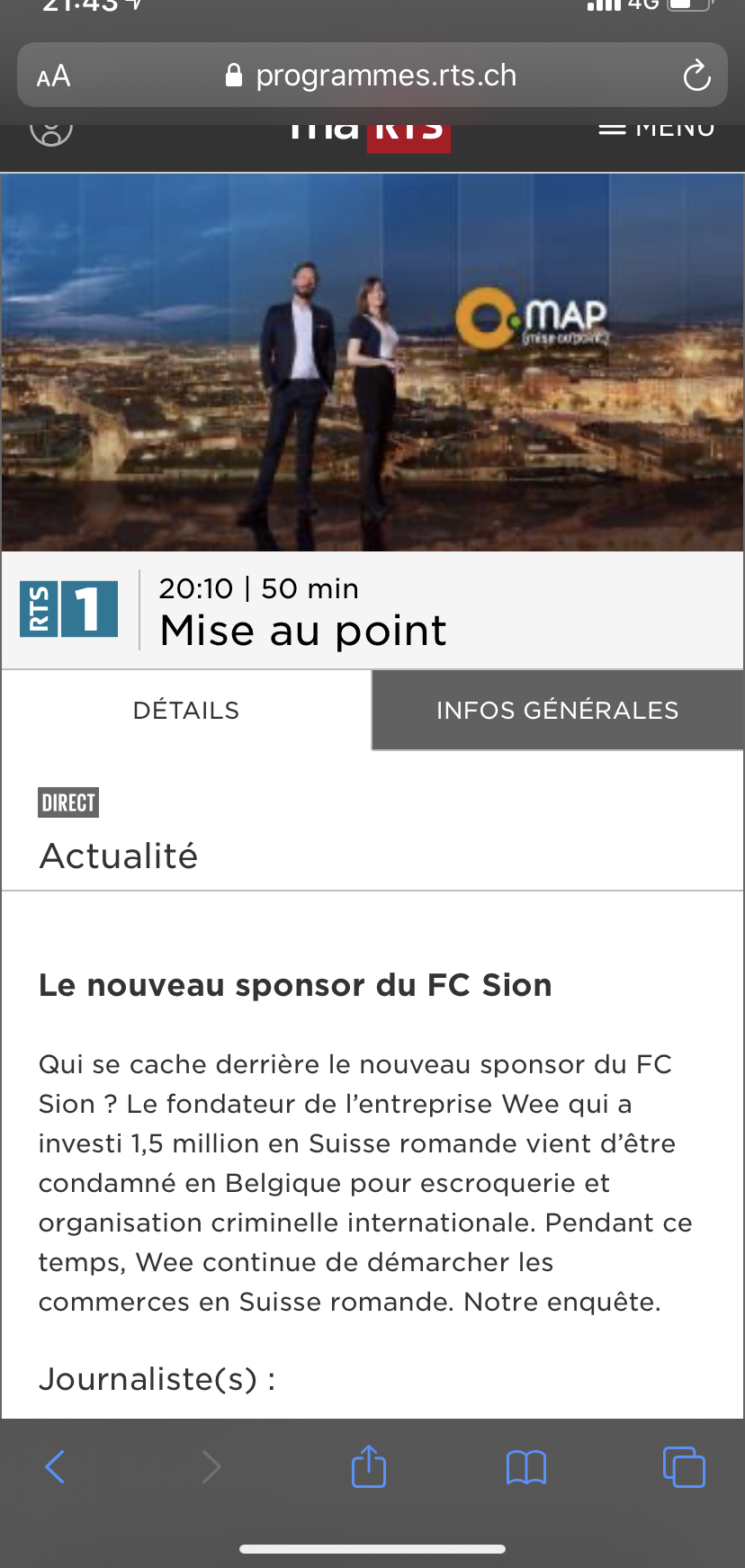
Task: Tap the programmes.rts.ch address bar
Action: coord(372,76)
